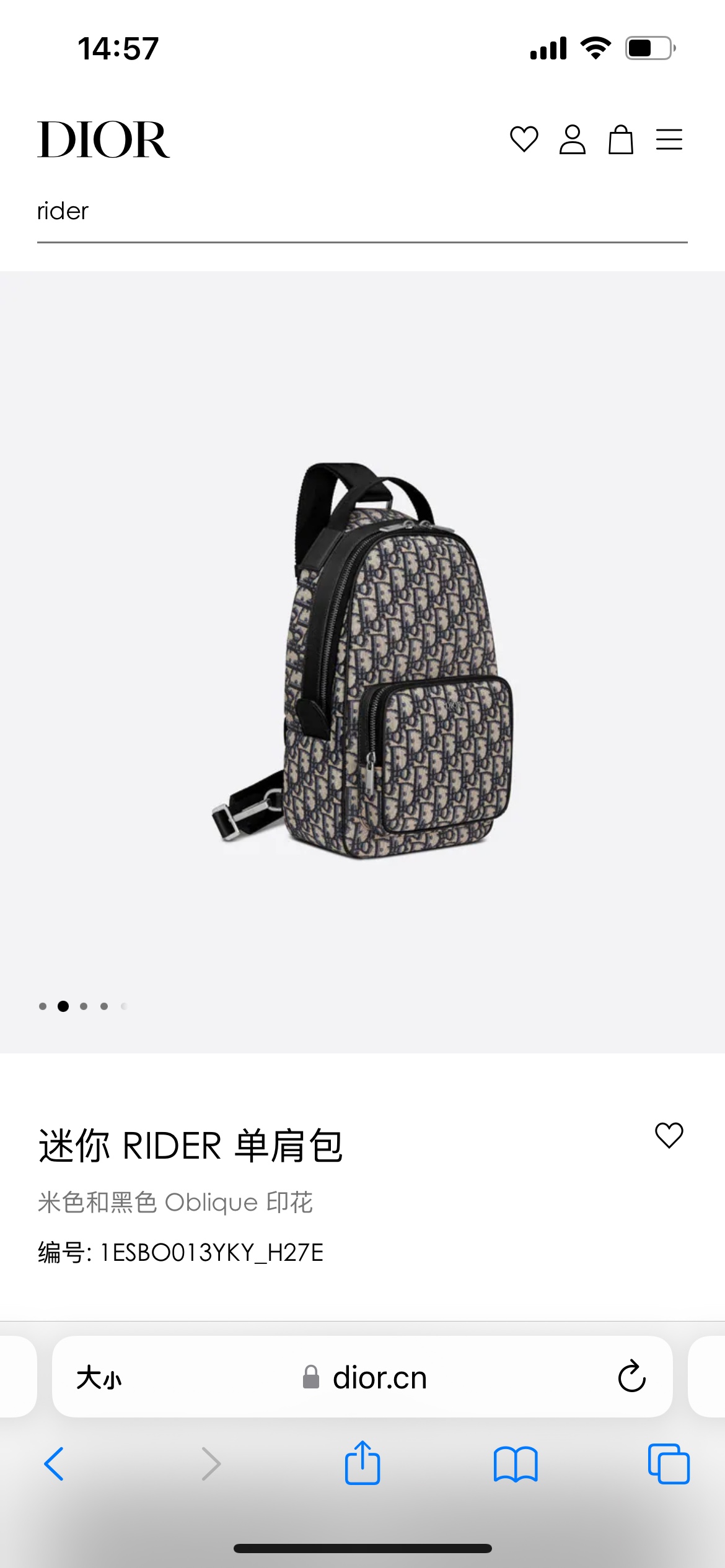
Task: Tap the search field containing rider
Action: 362,212
